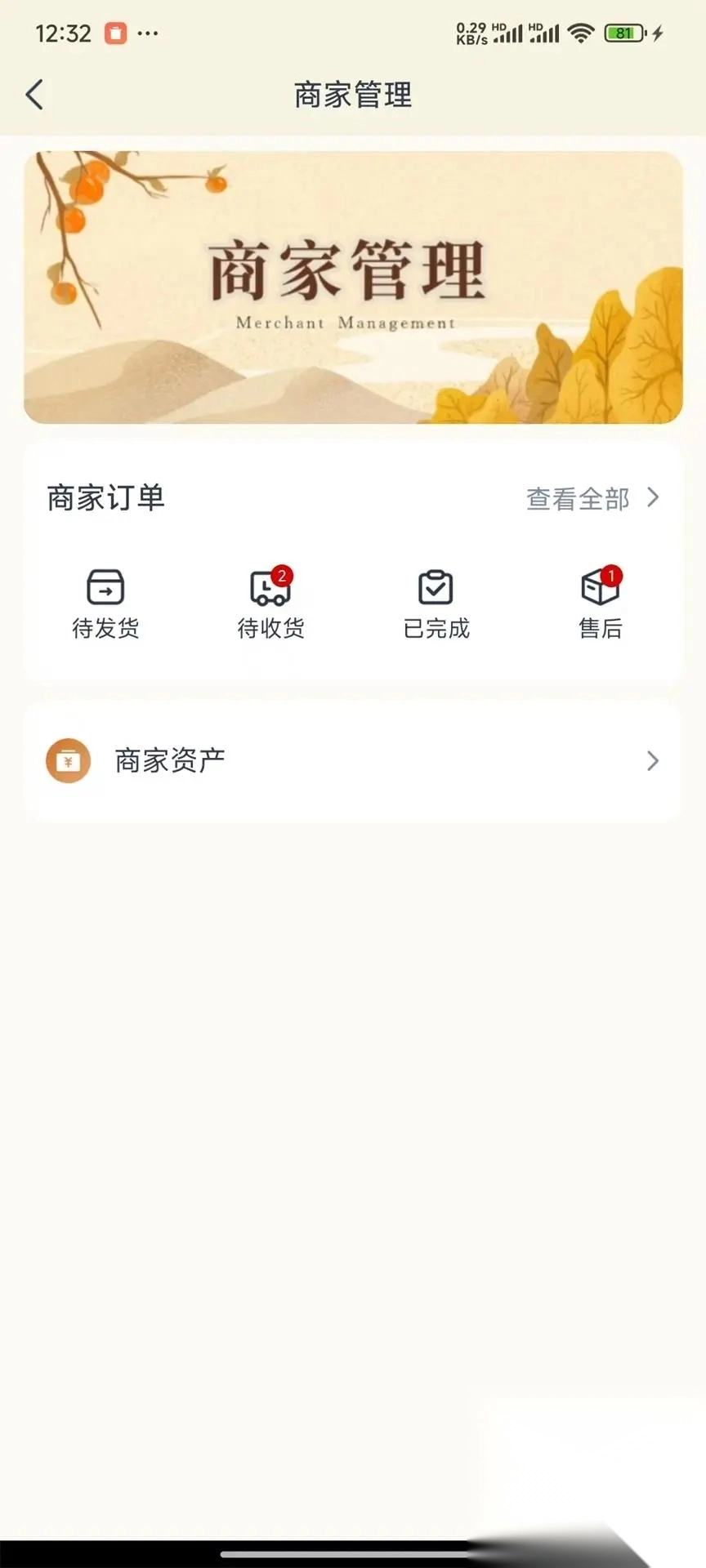Open the Merchant Management banner image
This screenshot has width=706, height=1568.
(x=353, y=286)
